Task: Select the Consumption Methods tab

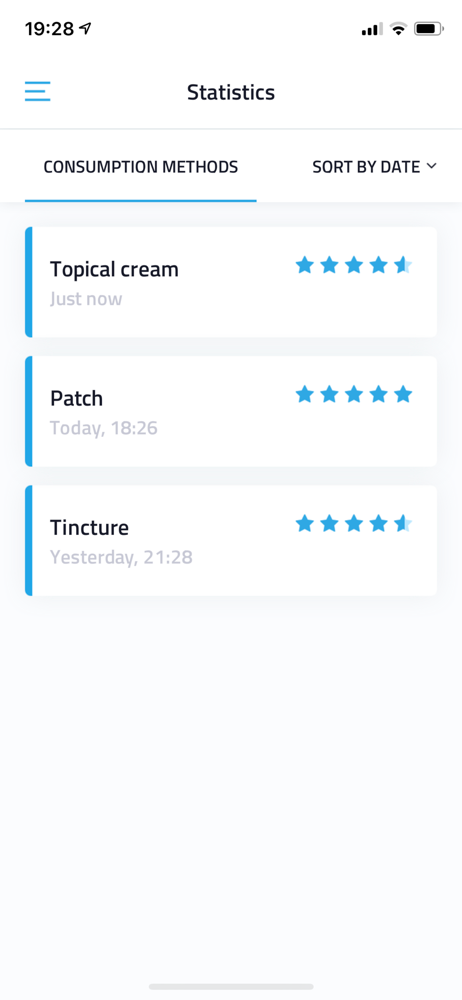Action: [140, 167]
